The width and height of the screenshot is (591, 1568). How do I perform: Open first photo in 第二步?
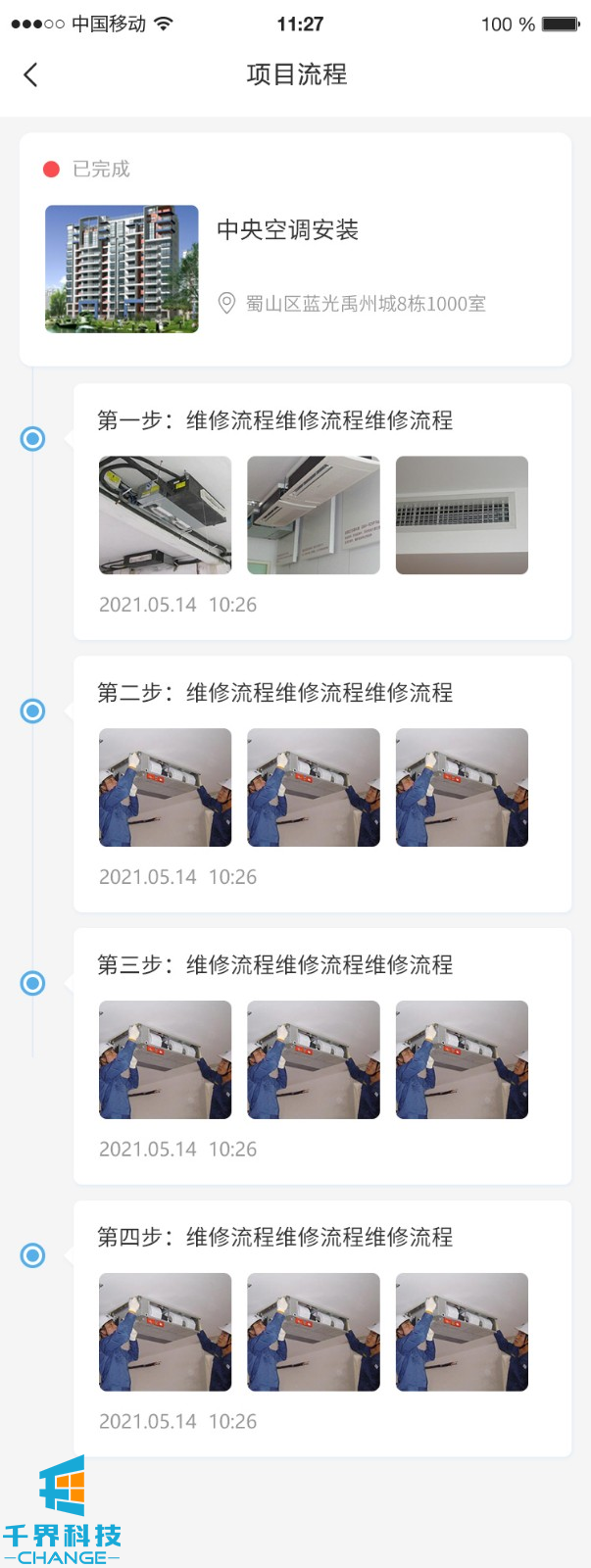pyautogui.click(x=165, y=787)
